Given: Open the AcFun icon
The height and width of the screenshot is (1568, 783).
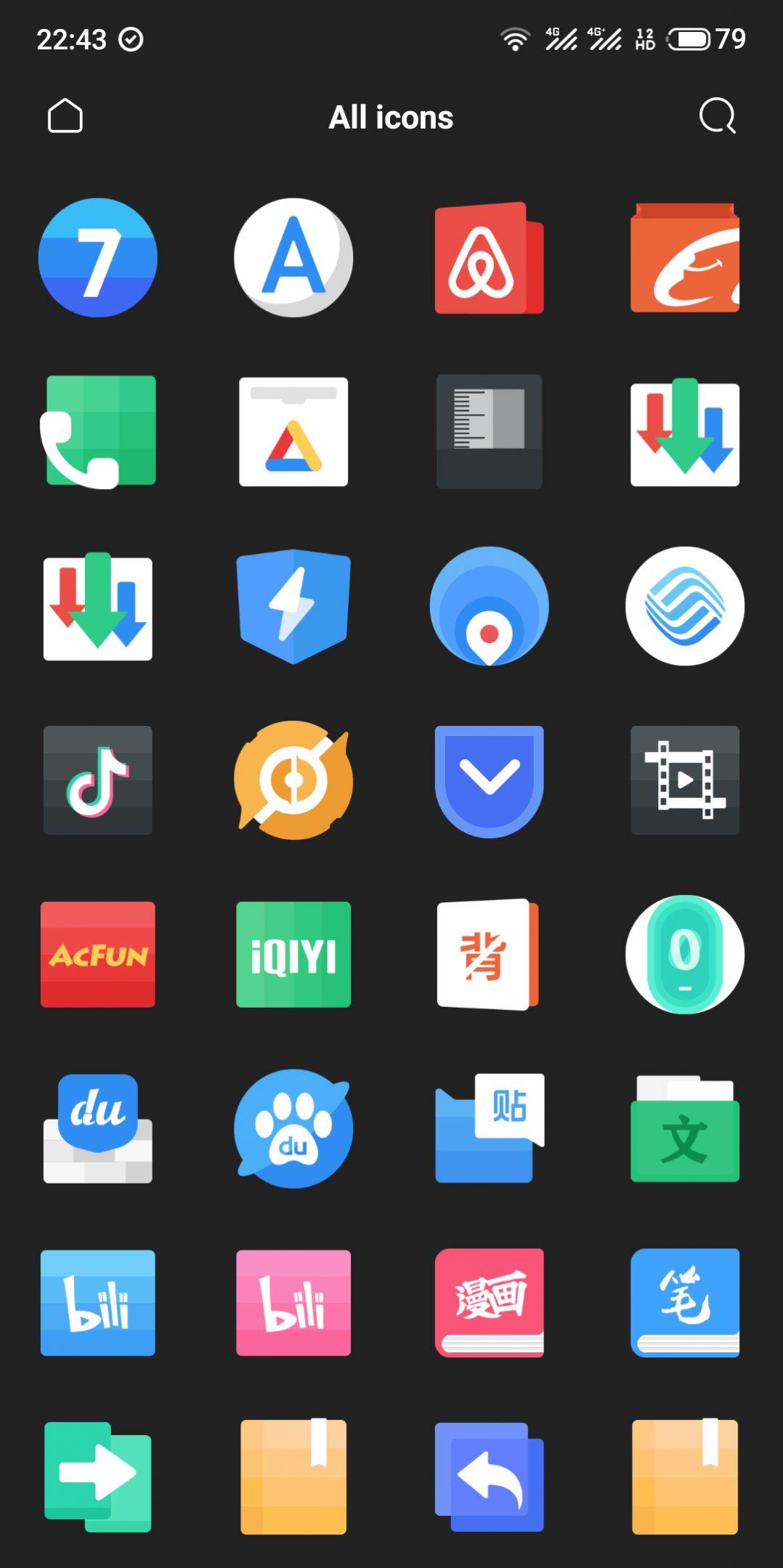Looking at the screenshot, I should tap(98, 954).
